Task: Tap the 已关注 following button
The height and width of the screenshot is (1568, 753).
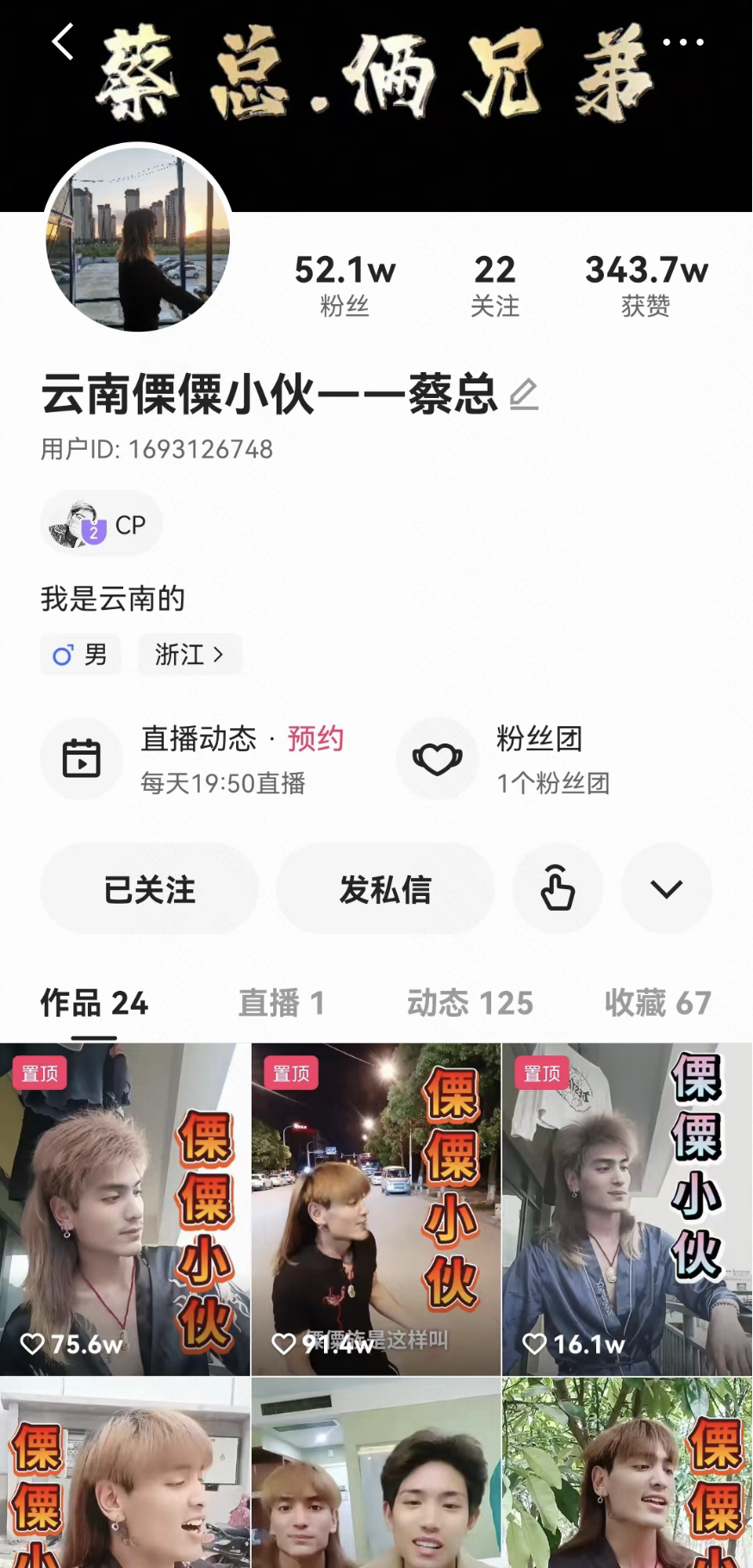Action: [x=149, y=889]
